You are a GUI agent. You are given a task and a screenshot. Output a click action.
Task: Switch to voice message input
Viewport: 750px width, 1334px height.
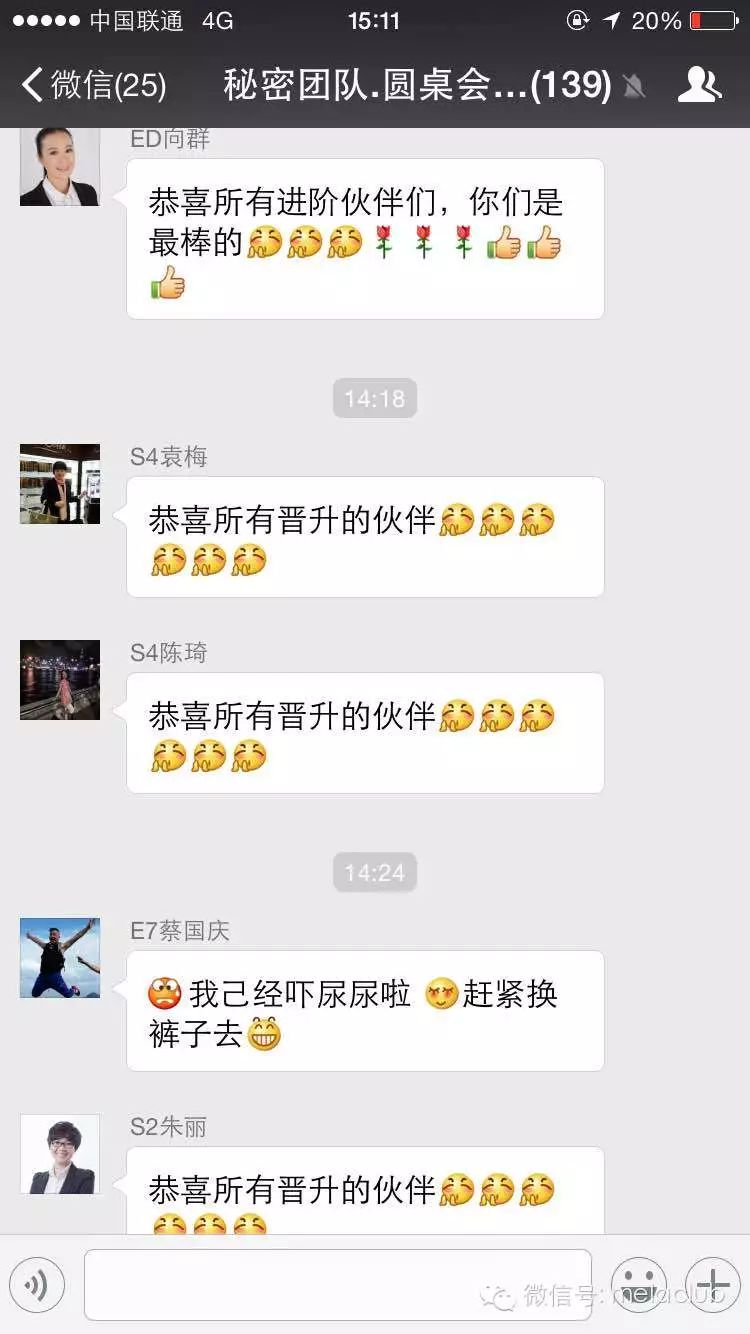point(37,1284)
